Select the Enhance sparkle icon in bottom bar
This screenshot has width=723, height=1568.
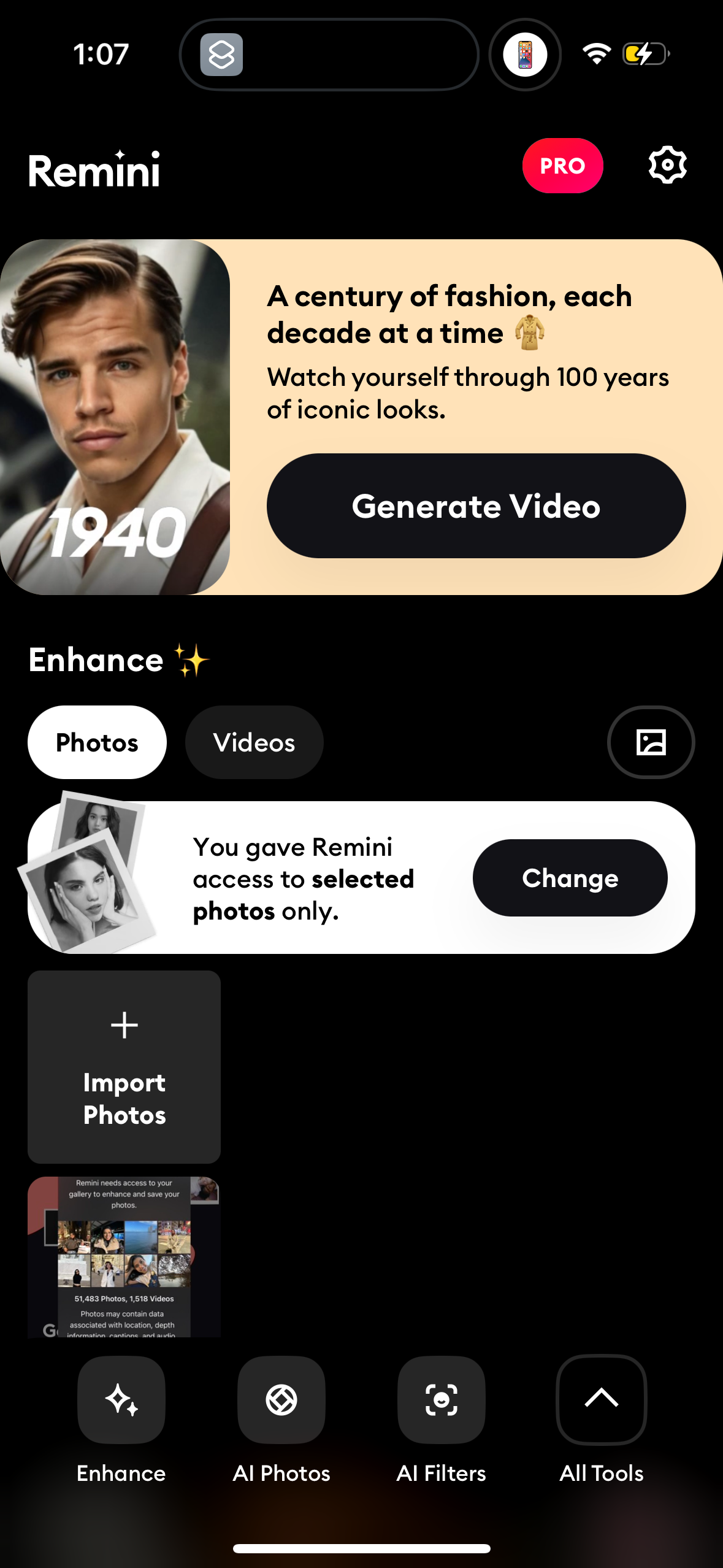pyautogui.click(x=121, y=1401)
